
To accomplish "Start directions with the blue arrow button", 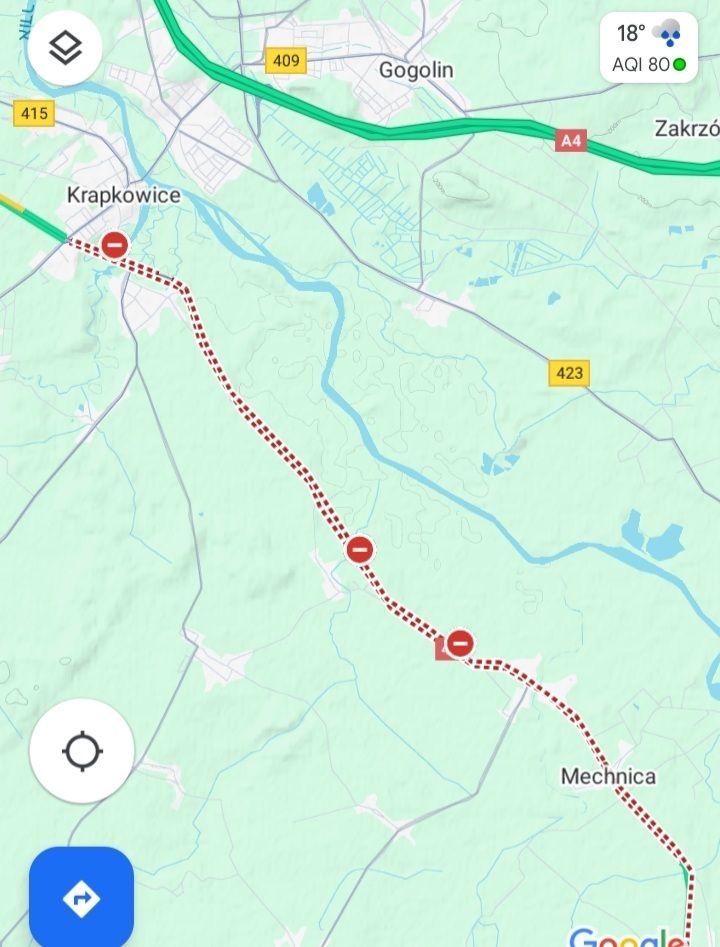I will [x=81, y=897].
